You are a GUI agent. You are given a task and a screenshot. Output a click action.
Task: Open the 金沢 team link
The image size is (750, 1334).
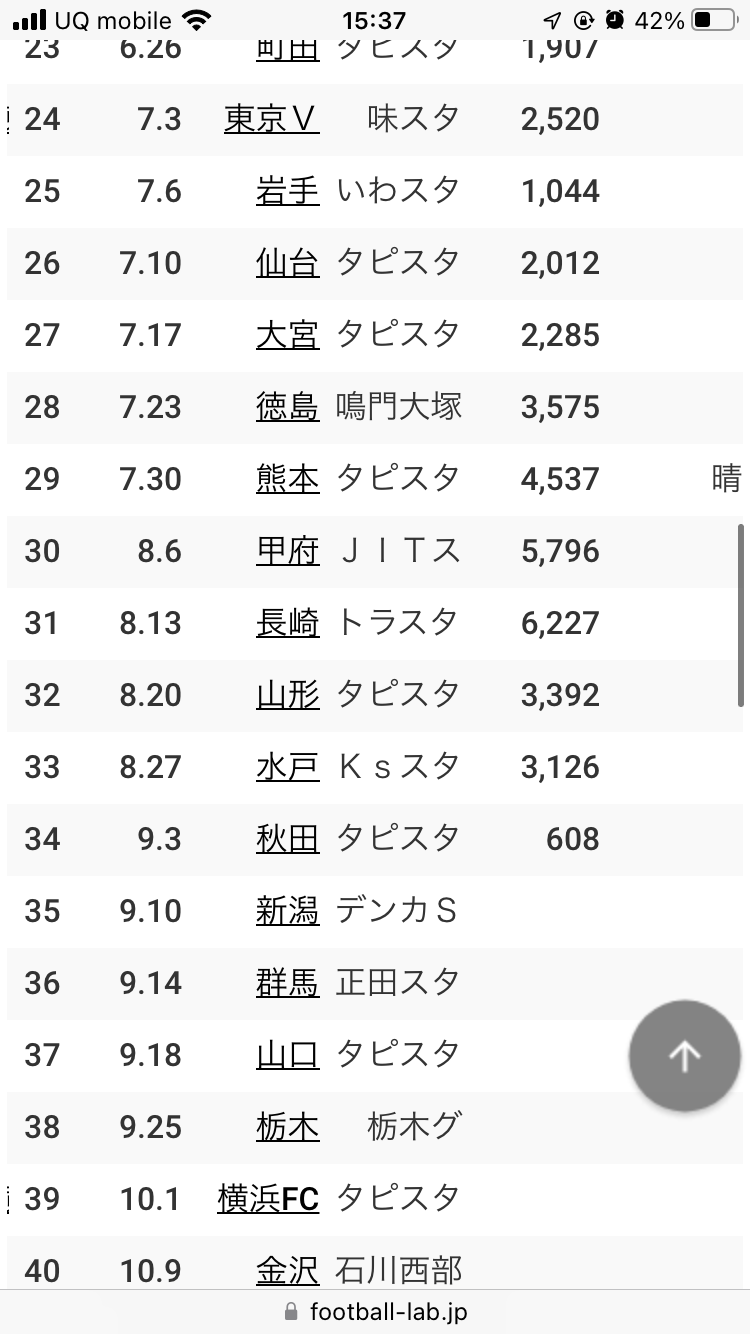coord(288,1271)
